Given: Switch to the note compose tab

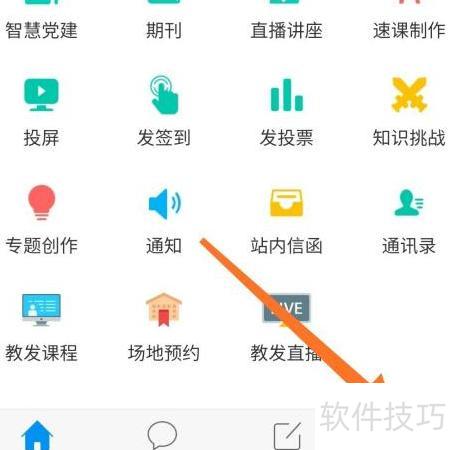Looking at the screenshot, I should pyautogui.click(x=287, y=436).
